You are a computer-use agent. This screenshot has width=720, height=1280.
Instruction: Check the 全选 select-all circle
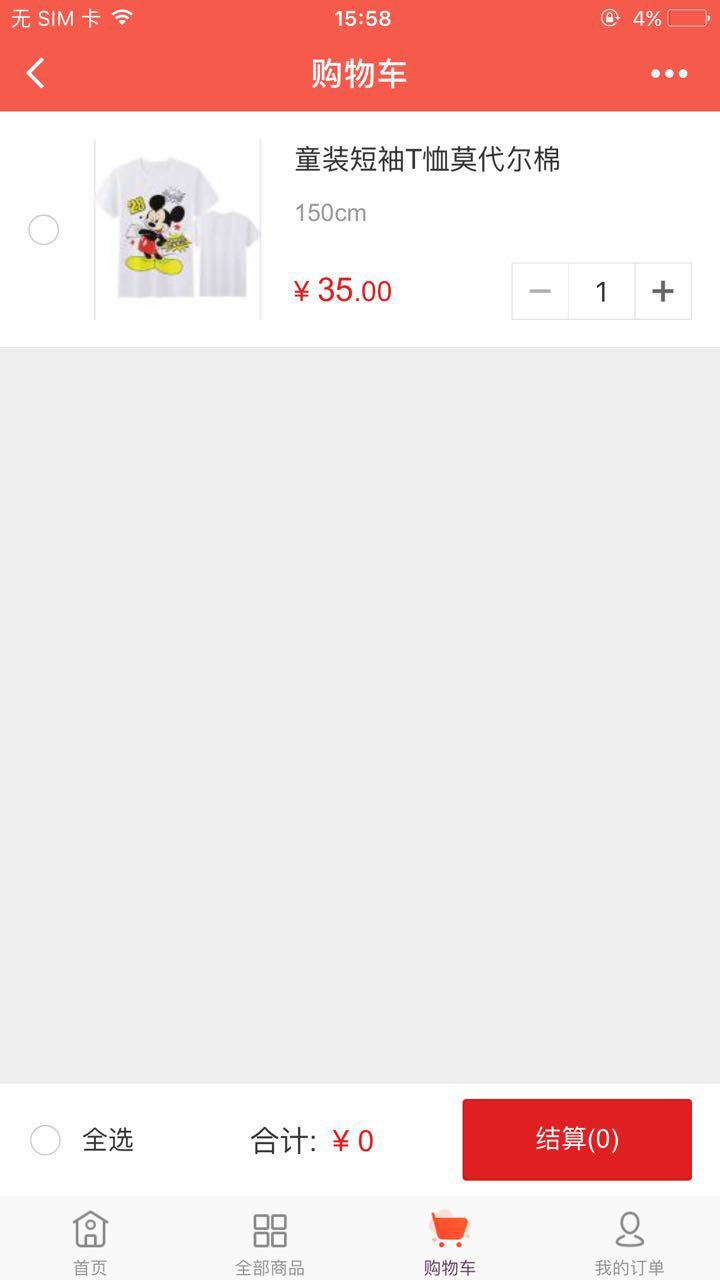click(x=45, y=1140)
